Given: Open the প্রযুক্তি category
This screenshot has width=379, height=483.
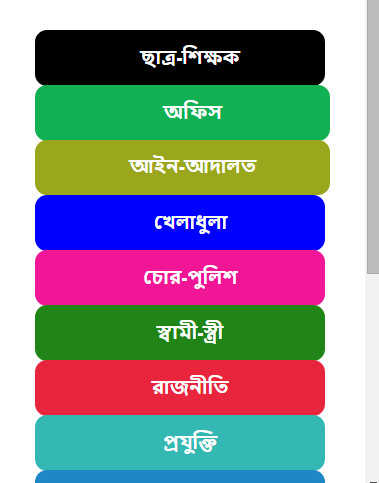Looking at the screenshot, I should [x=180, y=443].
